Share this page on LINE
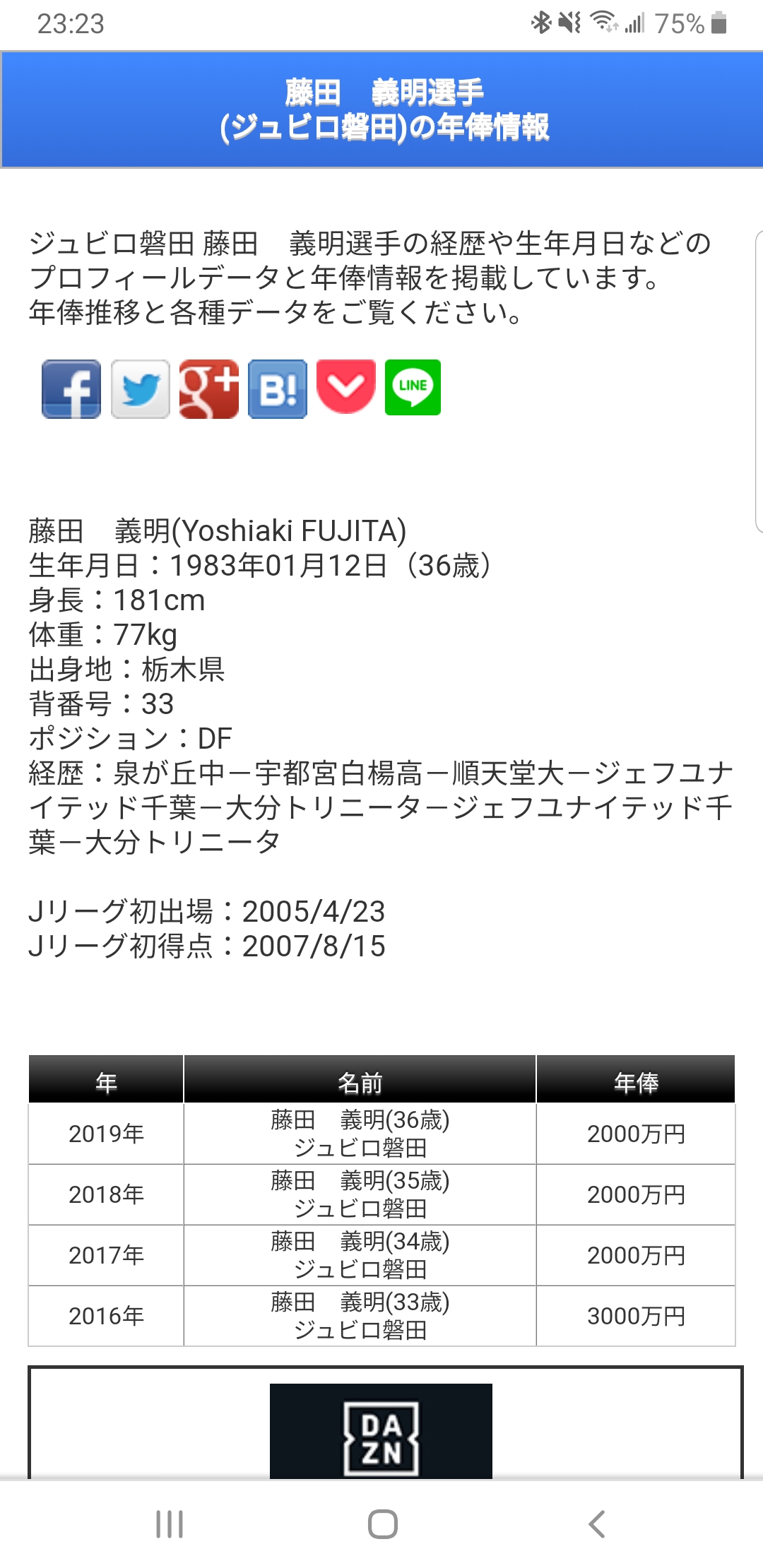 (x=413, y=387)
